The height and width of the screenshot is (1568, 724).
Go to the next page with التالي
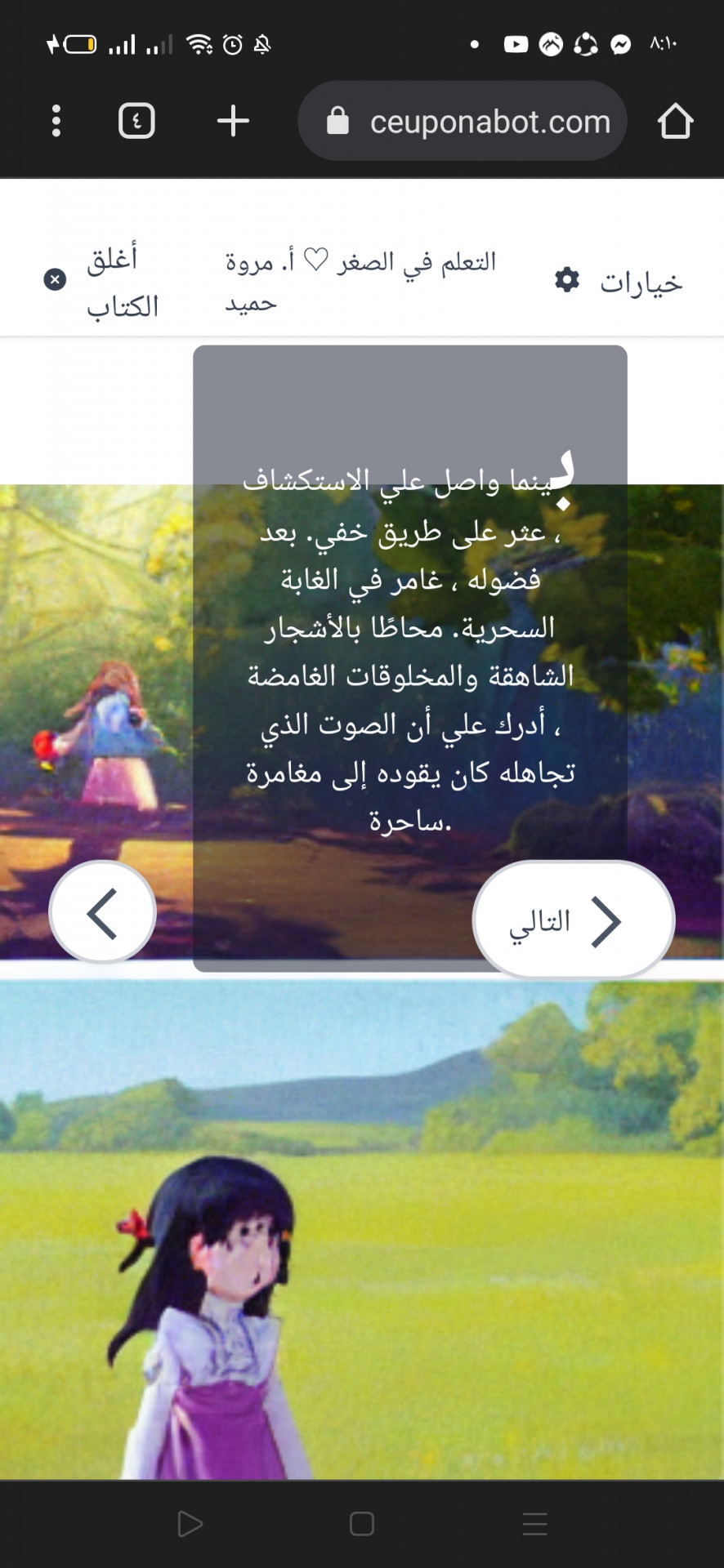coord(573,920)
